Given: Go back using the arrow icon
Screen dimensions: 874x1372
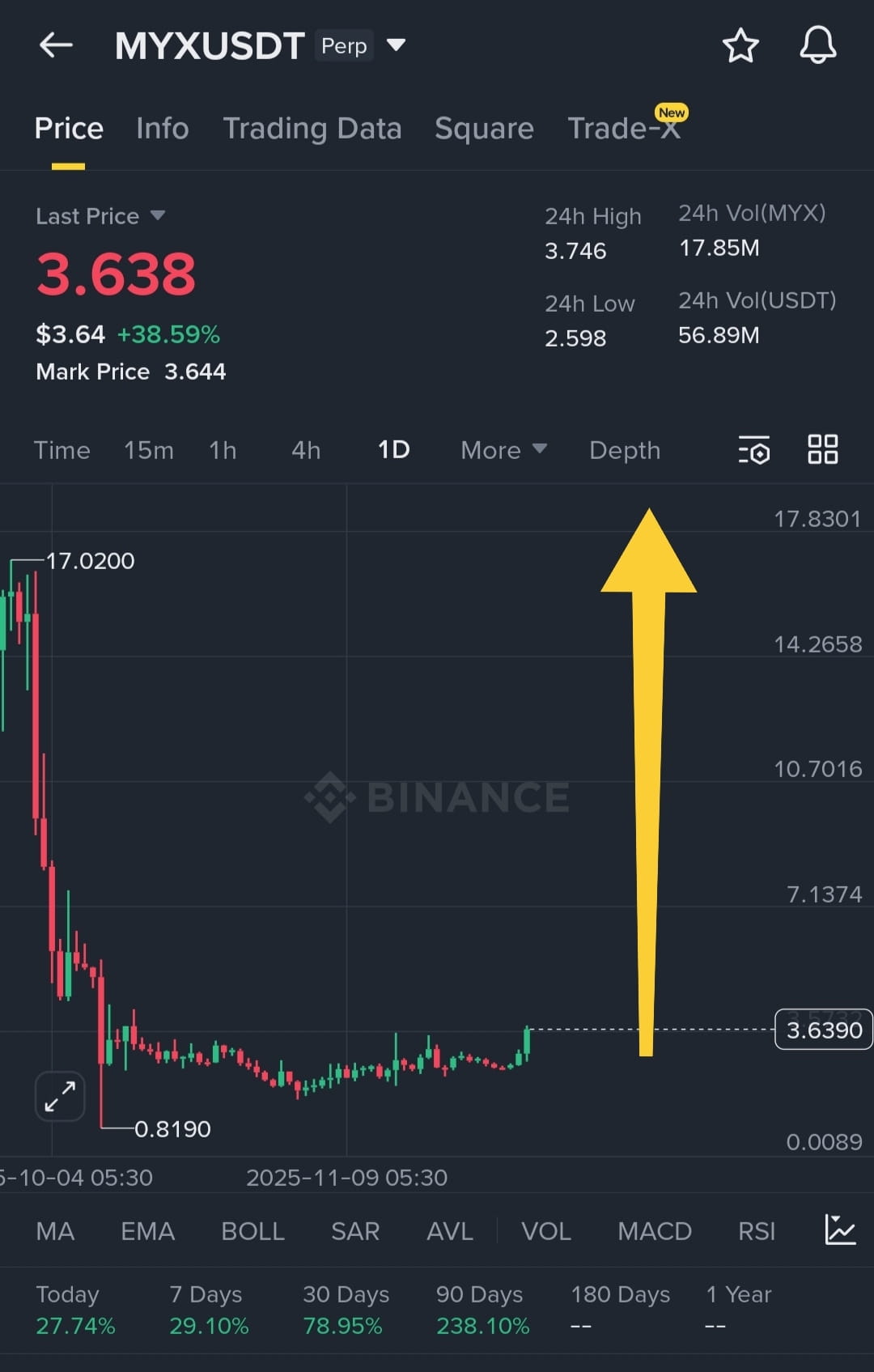Looking at the screenshot, I should pyautogui.click(x=57, y=45).
